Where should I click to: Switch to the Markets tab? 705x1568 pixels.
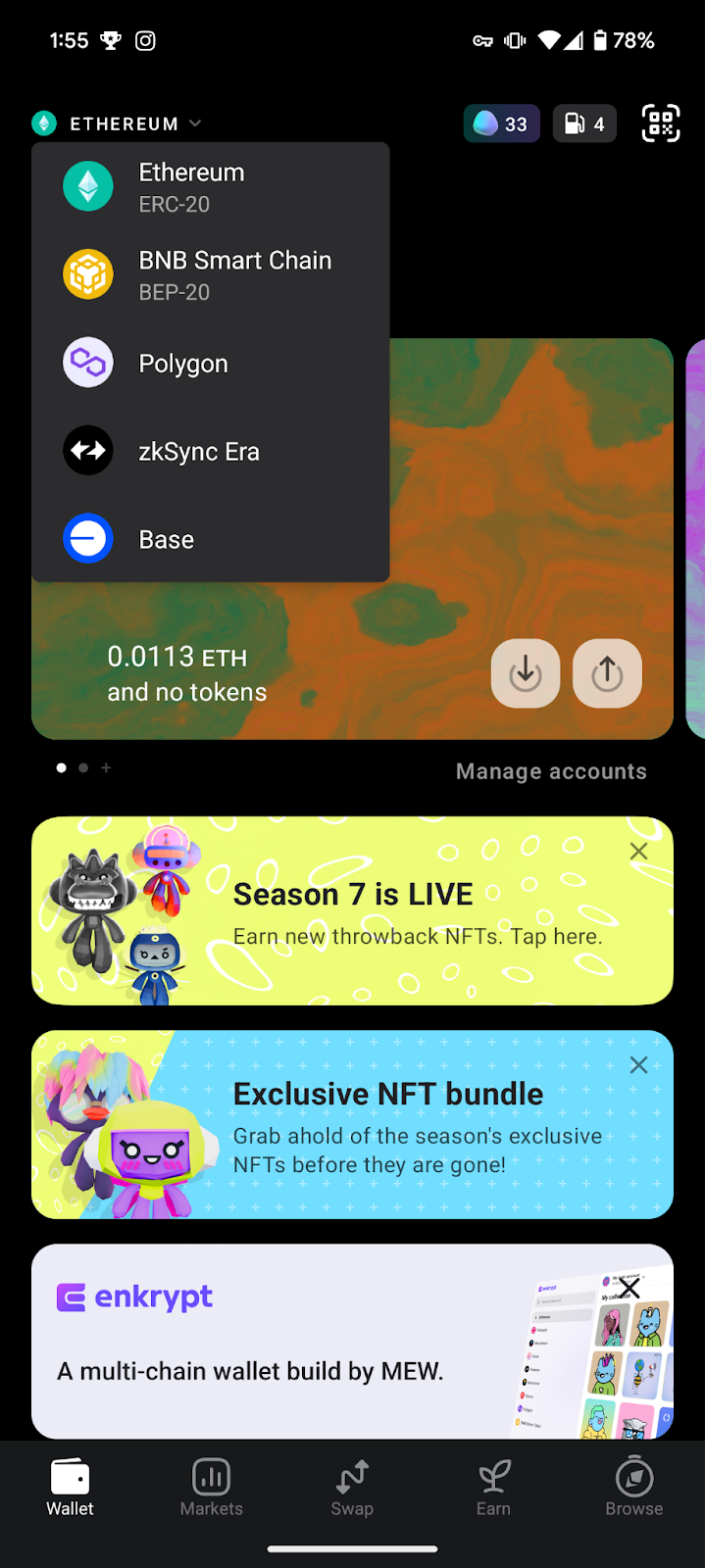click(211, 1487)
